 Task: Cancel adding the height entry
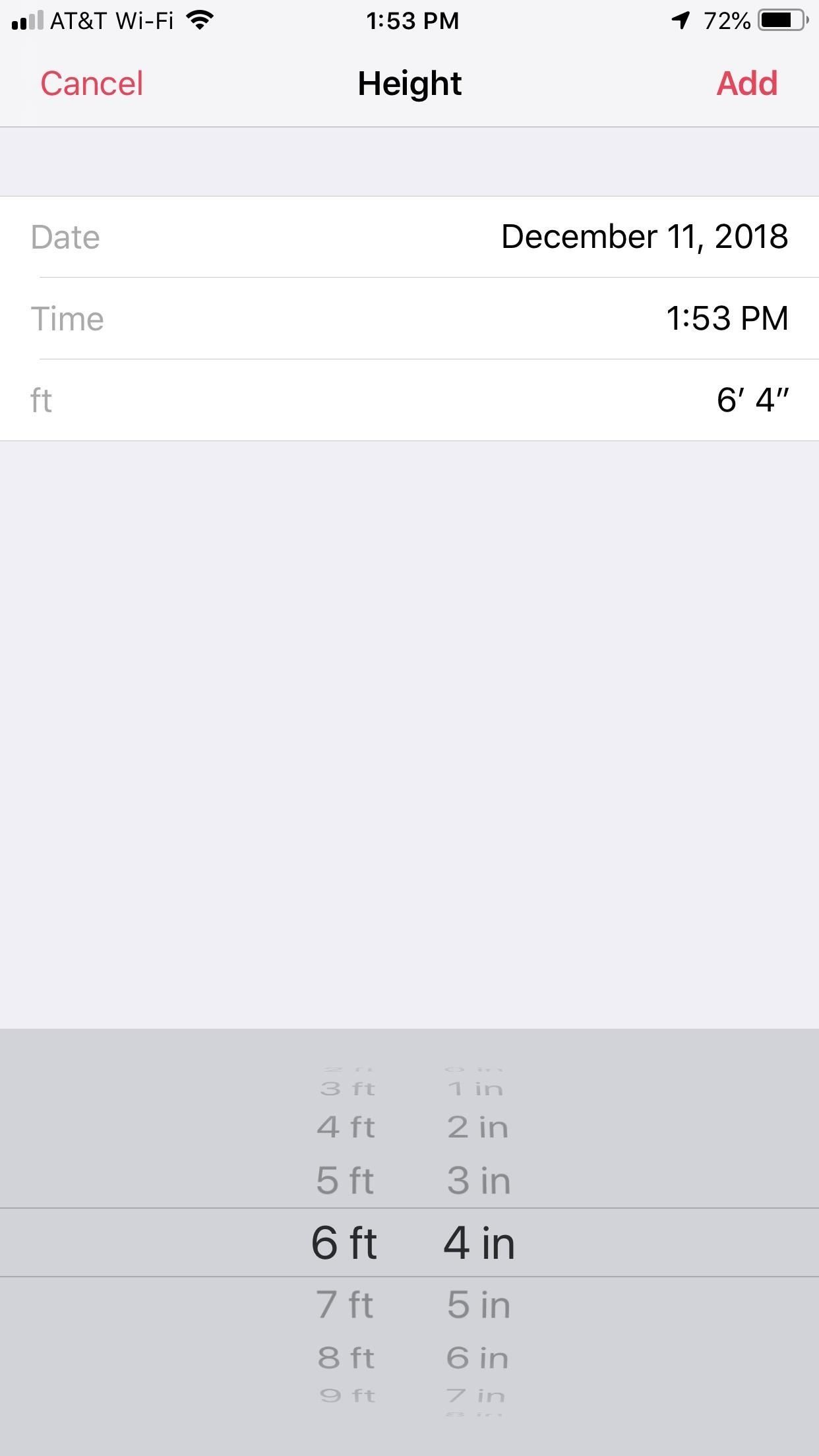click(x=92, y=84)
